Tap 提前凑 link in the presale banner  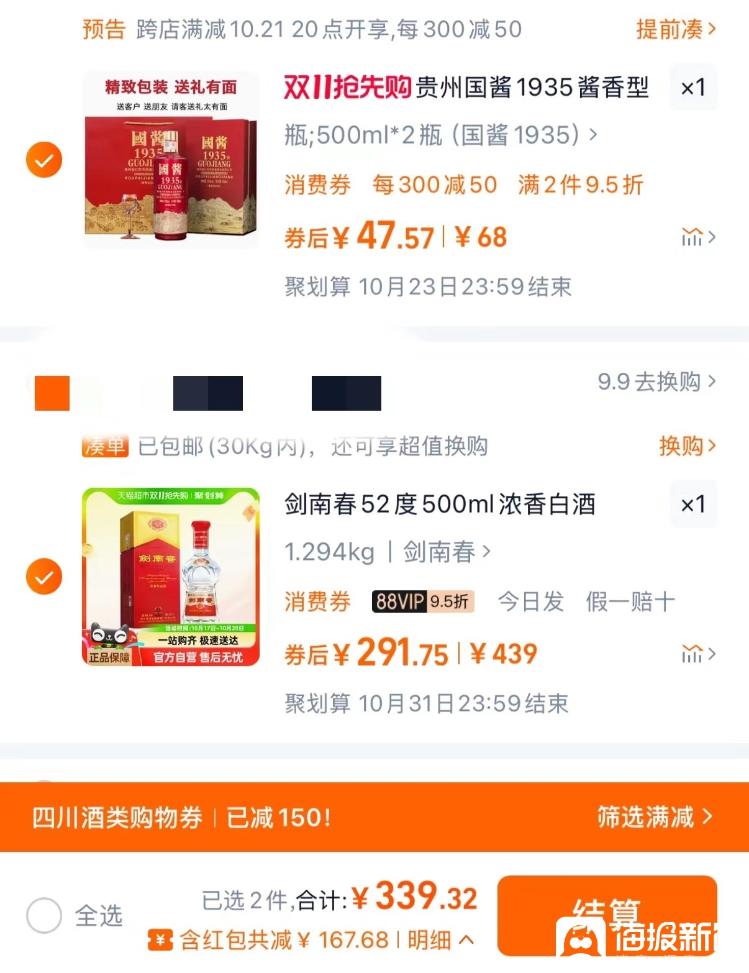[675, 29]
